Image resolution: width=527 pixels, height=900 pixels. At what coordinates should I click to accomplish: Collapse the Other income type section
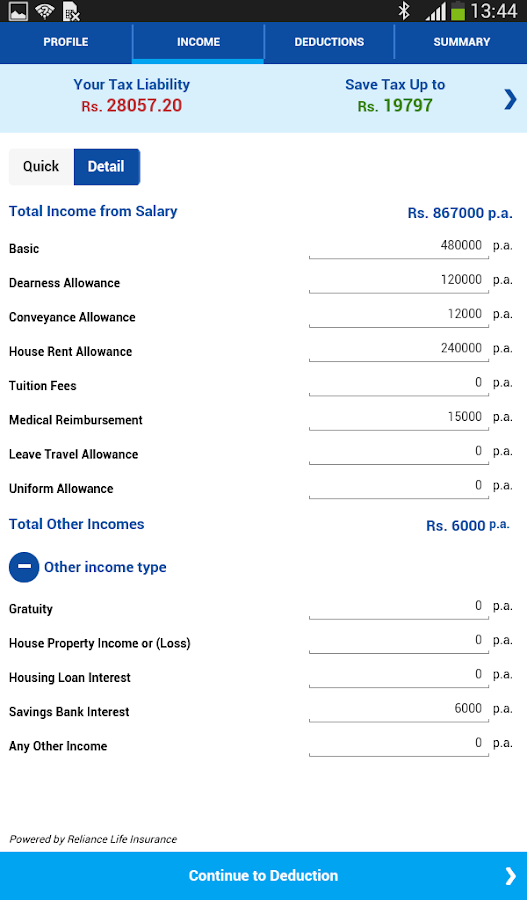coord(24,567)
